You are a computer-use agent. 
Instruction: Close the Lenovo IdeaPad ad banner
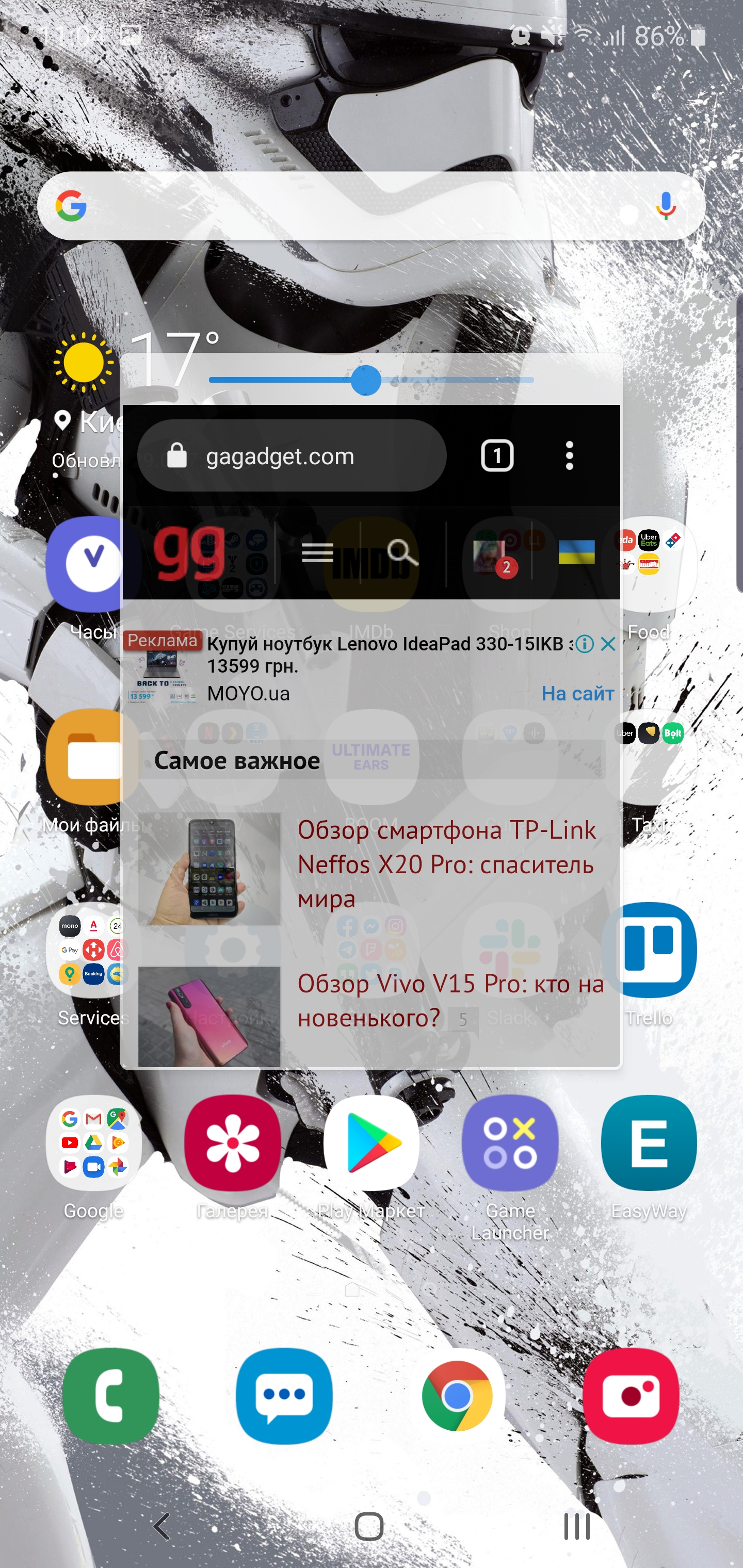pos(608,644)
